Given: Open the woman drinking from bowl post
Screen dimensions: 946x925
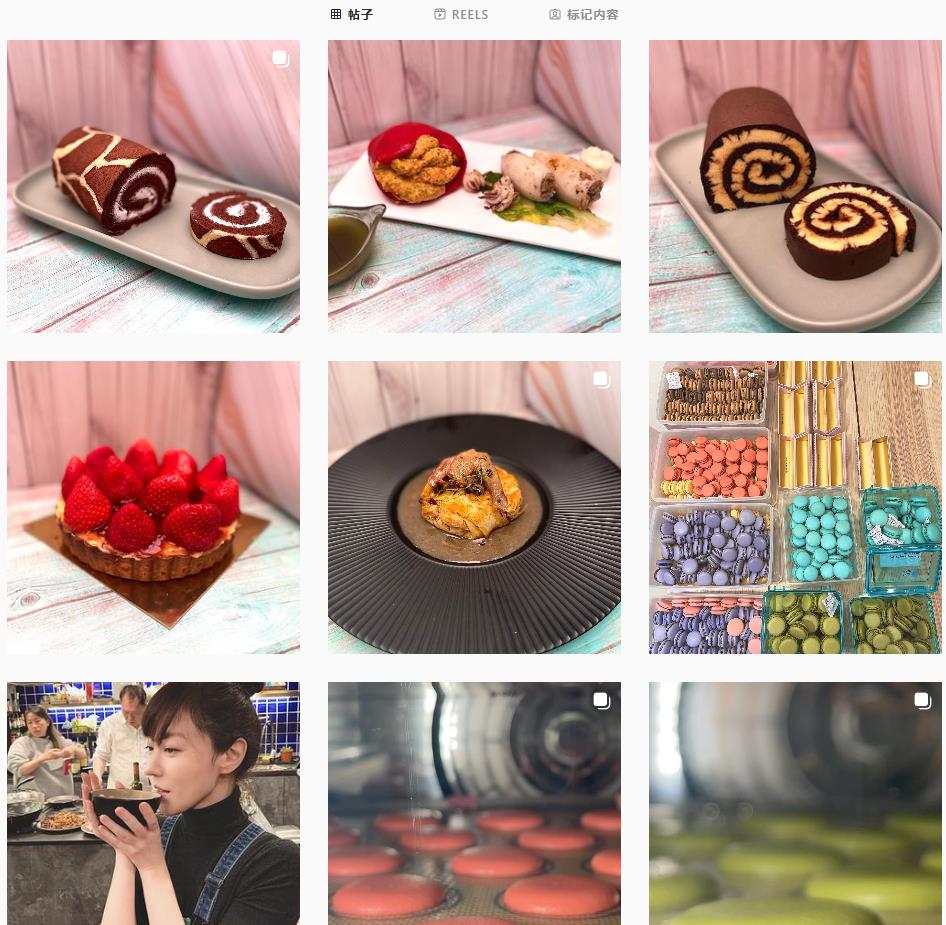Looking at the screenshot, I should (153, 803).
